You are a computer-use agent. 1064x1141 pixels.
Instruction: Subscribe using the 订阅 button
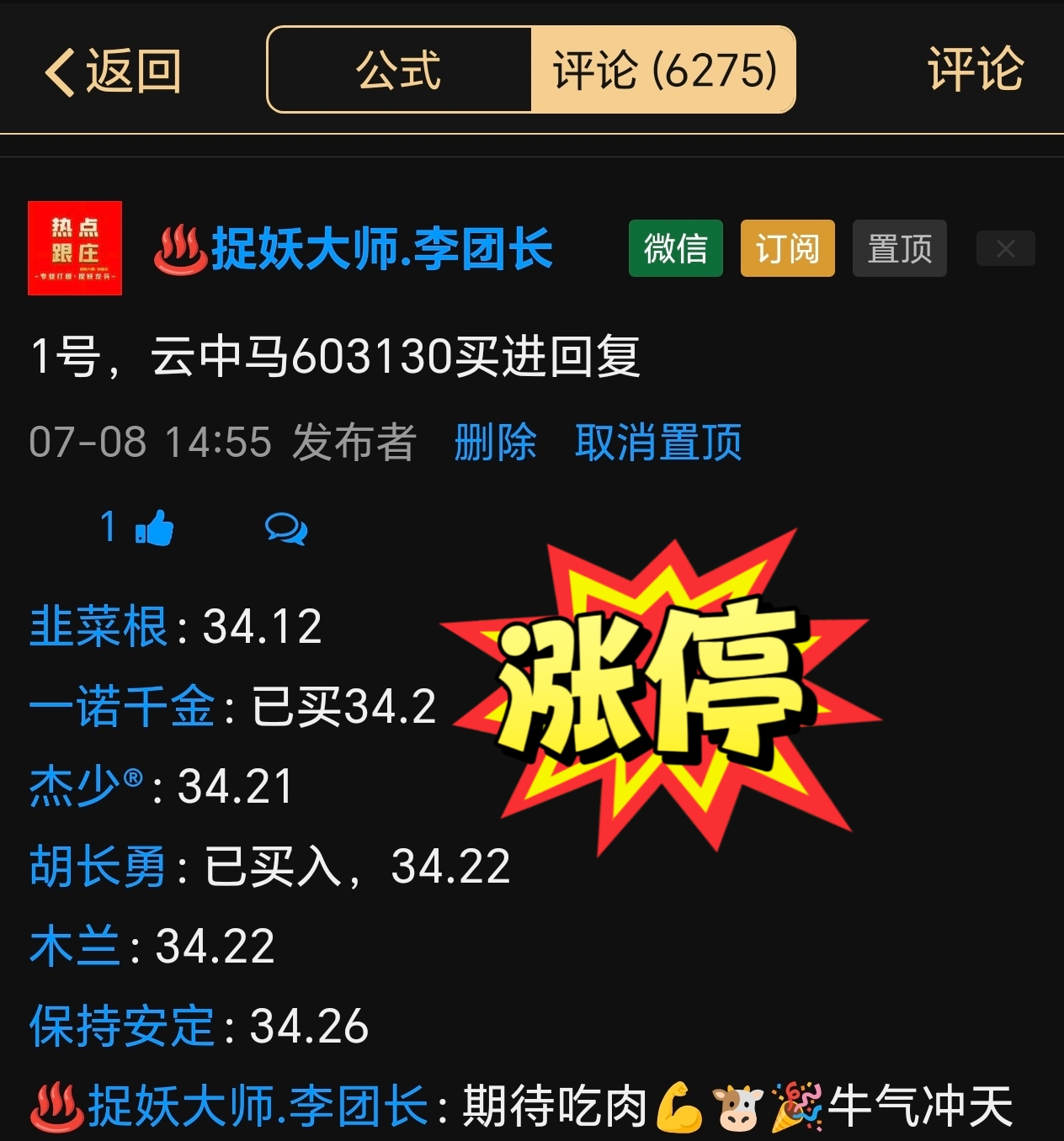coord(787,248)
